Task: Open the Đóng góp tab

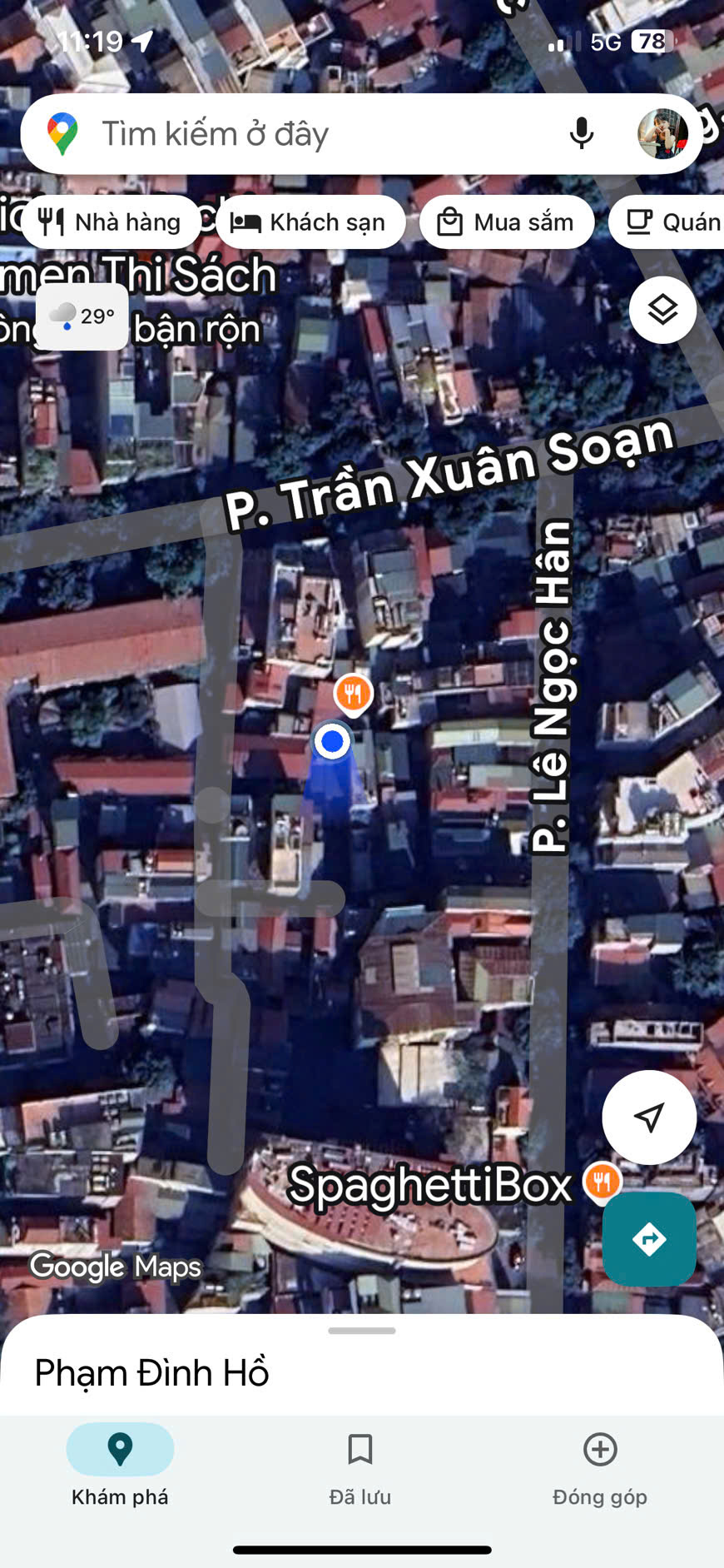Action: coord(600,1466)
